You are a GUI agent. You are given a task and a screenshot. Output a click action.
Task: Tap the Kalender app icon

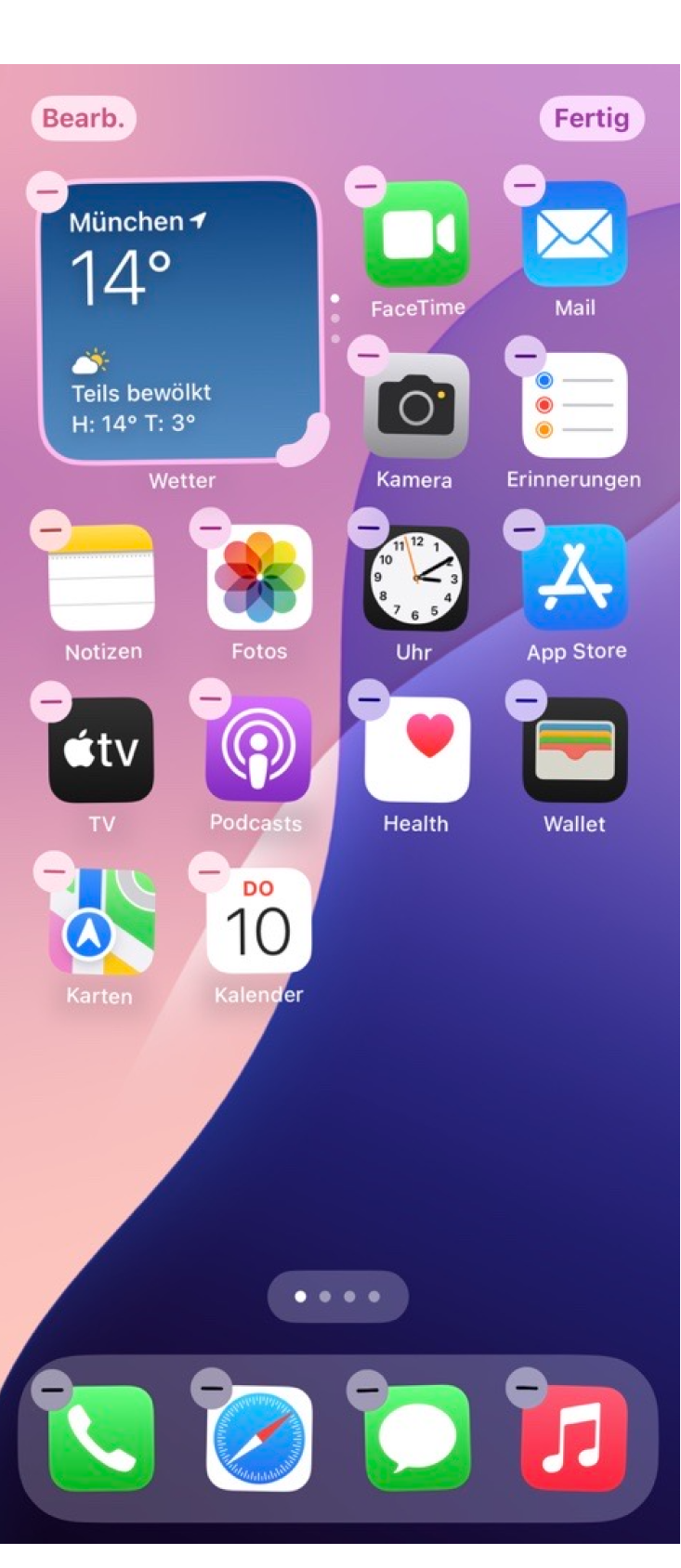click(259, 921)
